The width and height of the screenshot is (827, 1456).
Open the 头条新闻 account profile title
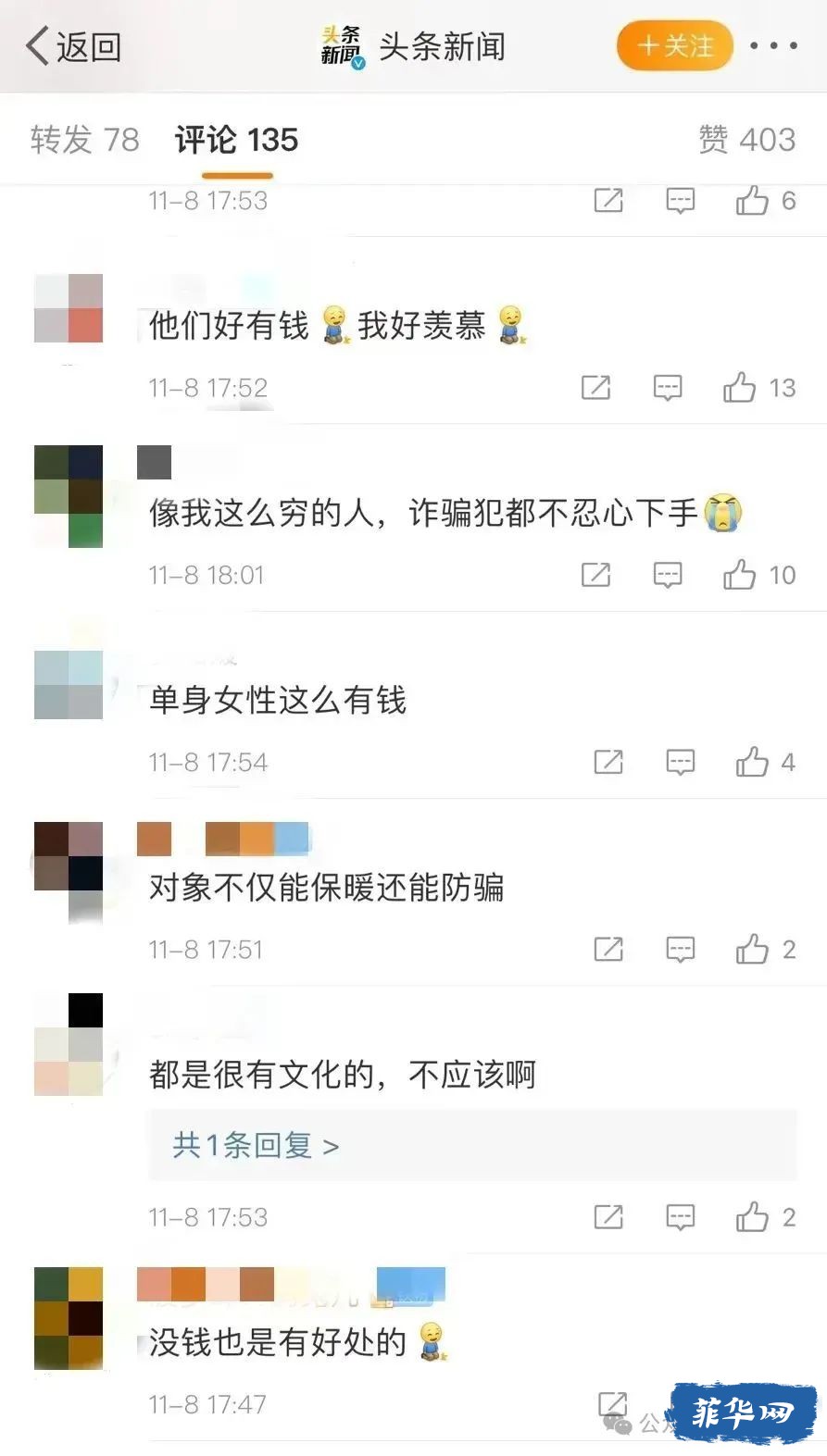click(441, 46)
